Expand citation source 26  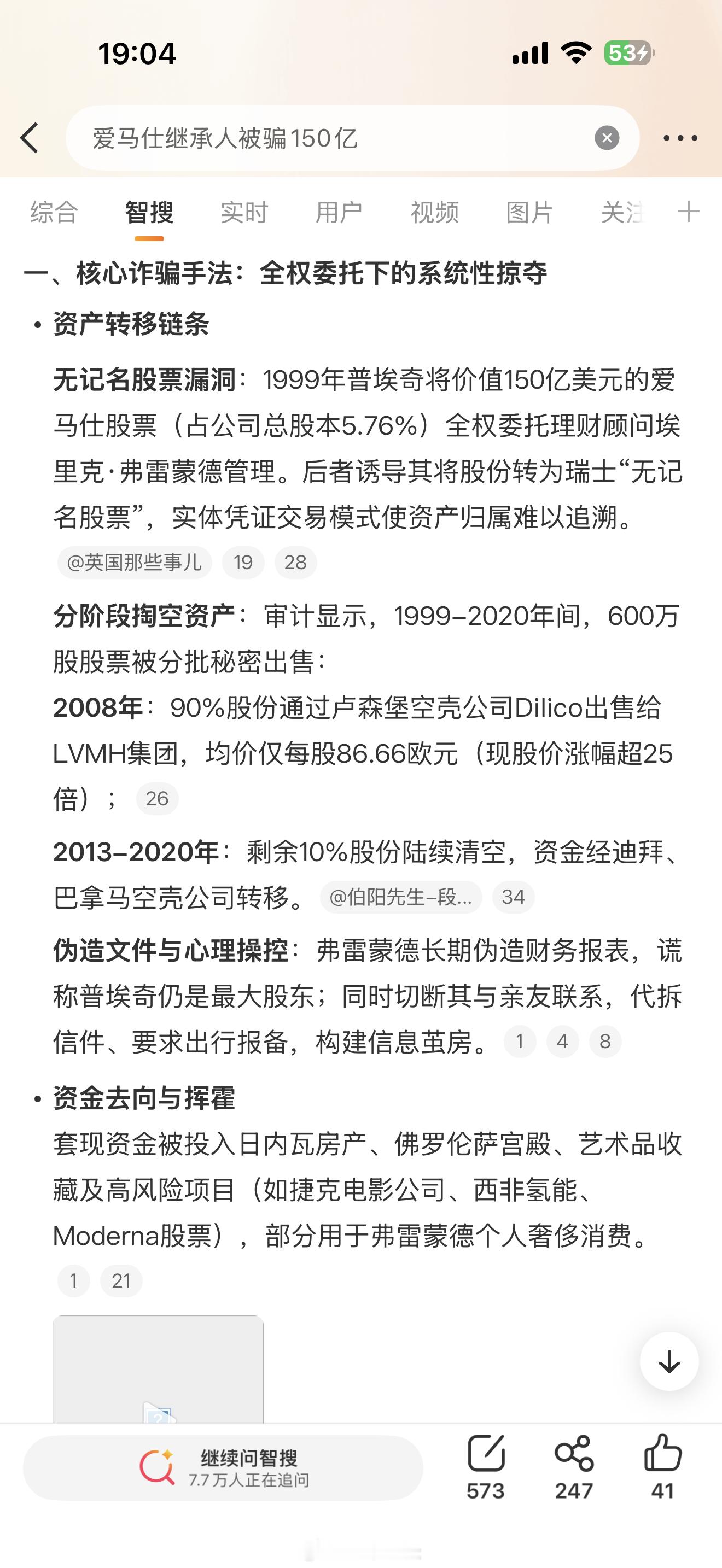coord(158,798)
